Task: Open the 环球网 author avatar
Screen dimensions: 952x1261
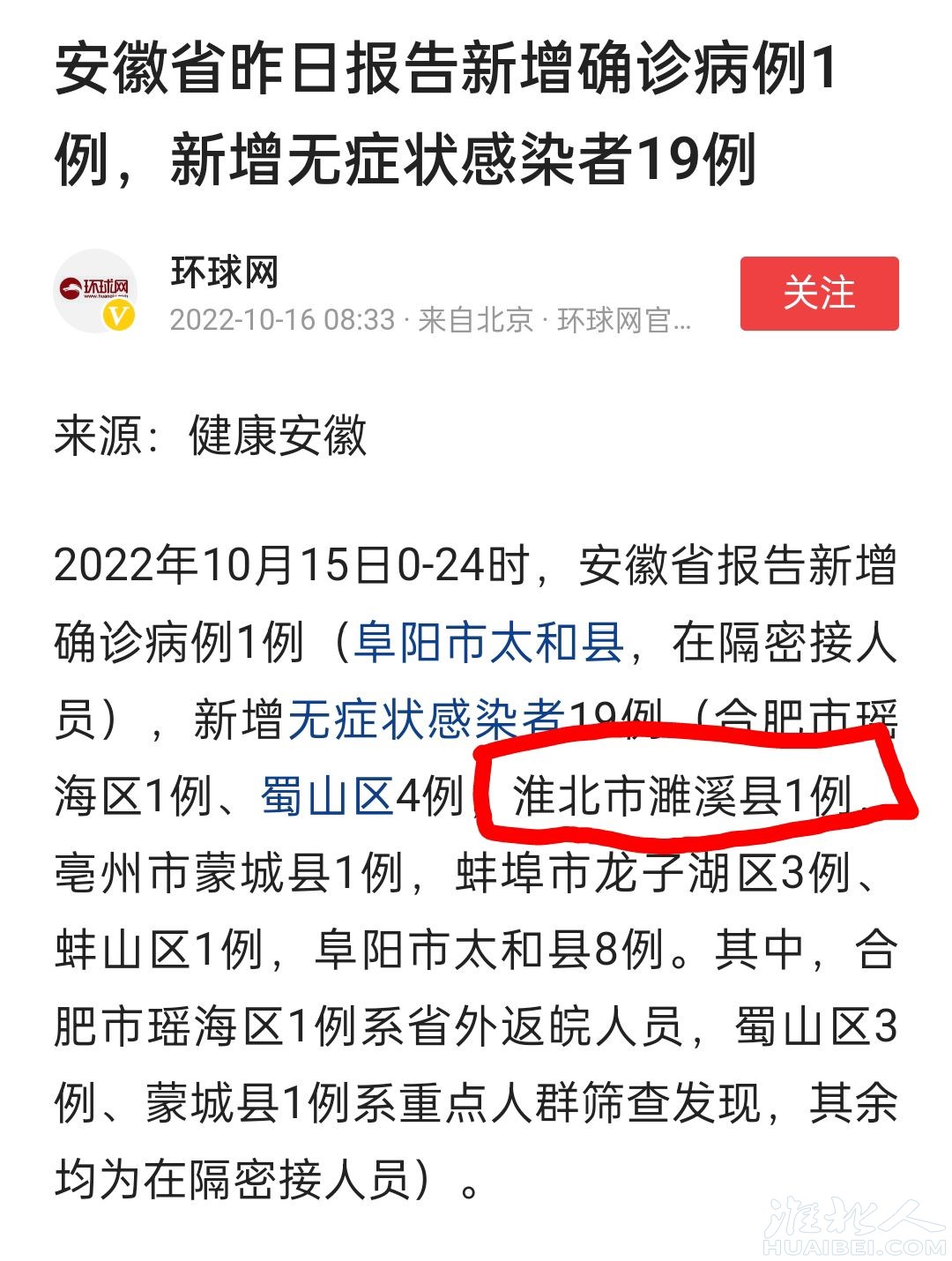Action: [x=95, y=291]
